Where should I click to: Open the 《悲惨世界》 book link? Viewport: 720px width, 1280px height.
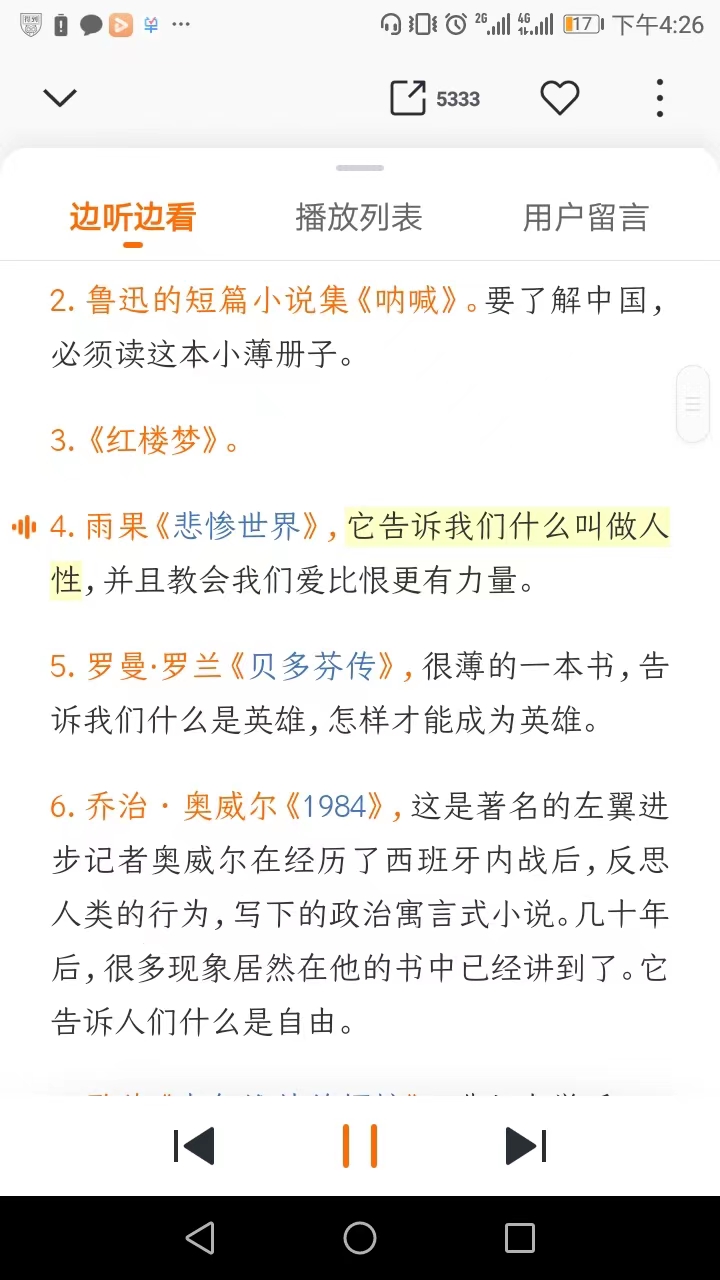(237, 526)
